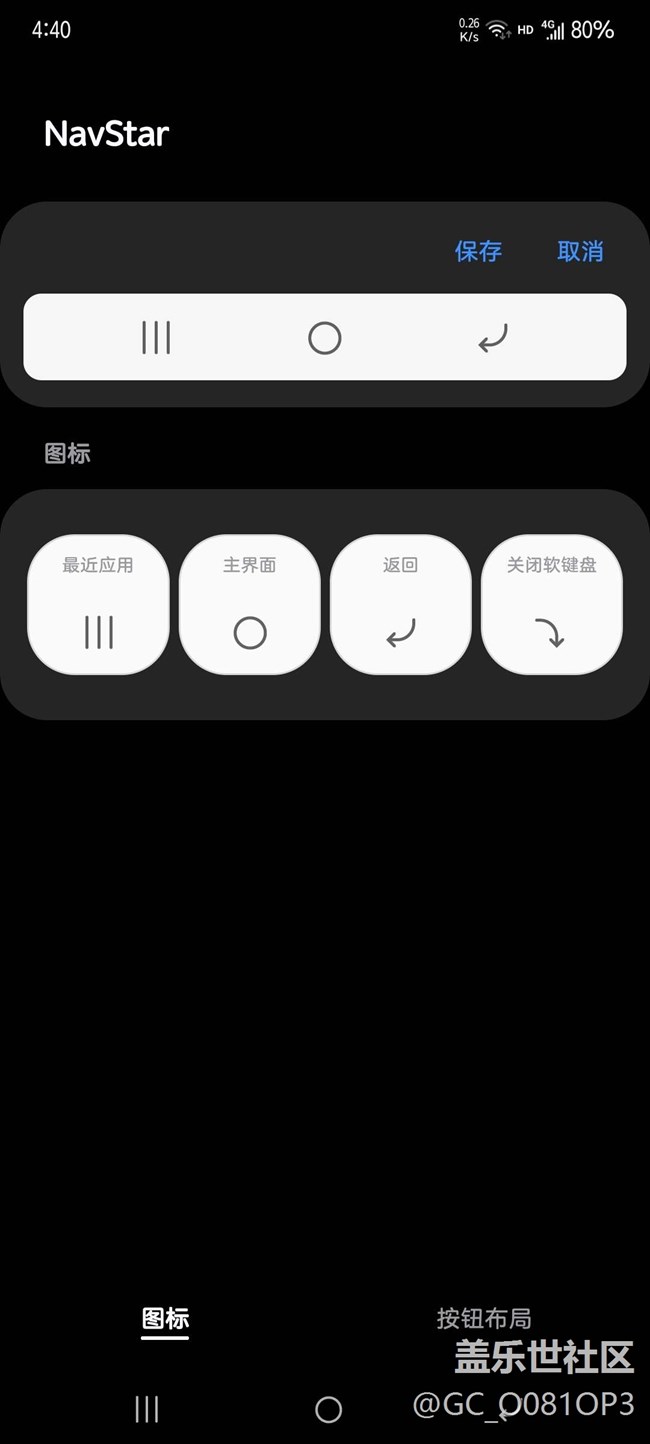Switch to the 按钮布局 tab
Image resolution: width=650 pixels, height=1444 pixels.
pyautogui.click(x=484, y=1318)
